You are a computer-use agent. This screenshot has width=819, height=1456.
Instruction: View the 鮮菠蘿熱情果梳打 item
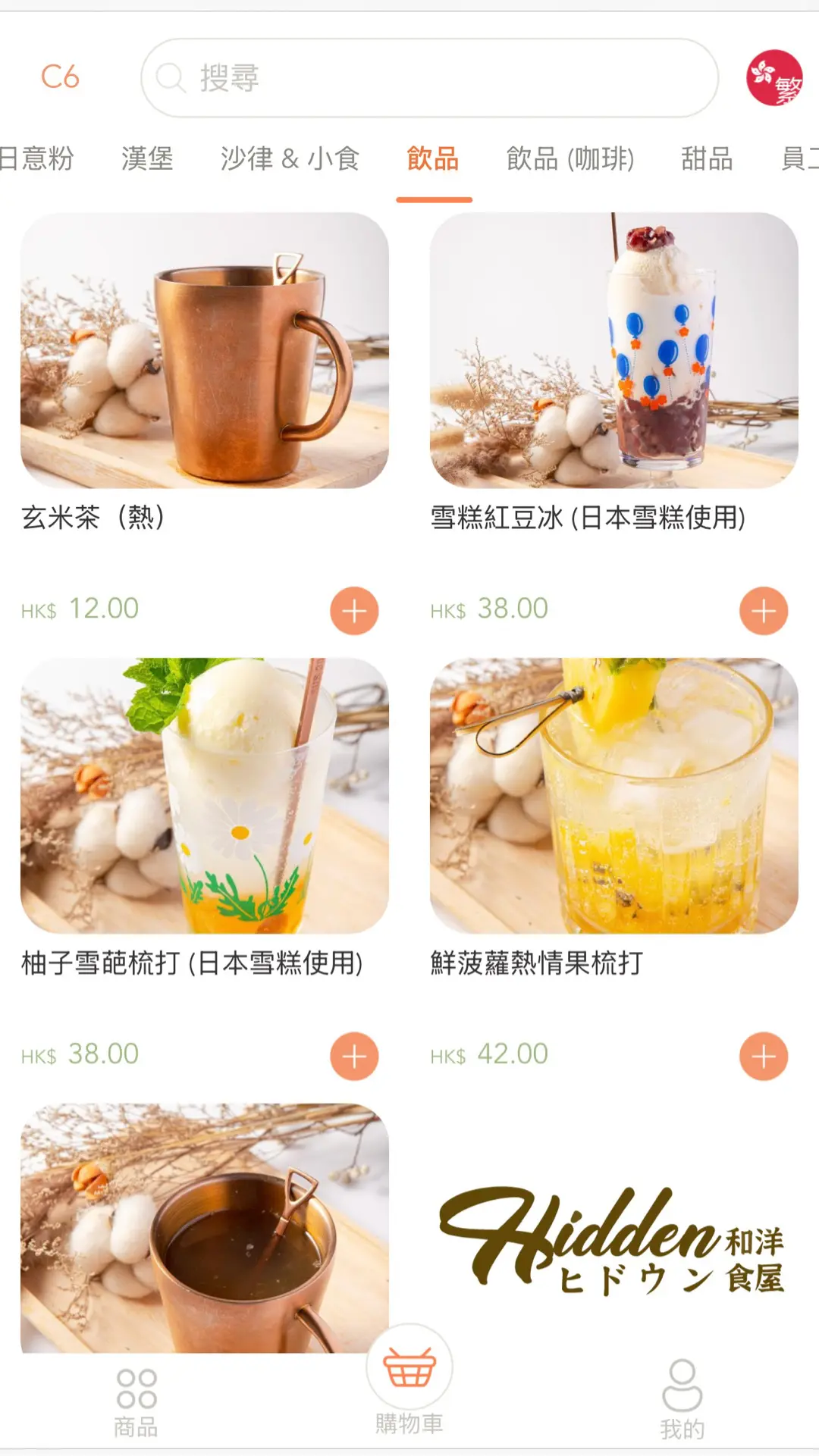click(613, 796)
